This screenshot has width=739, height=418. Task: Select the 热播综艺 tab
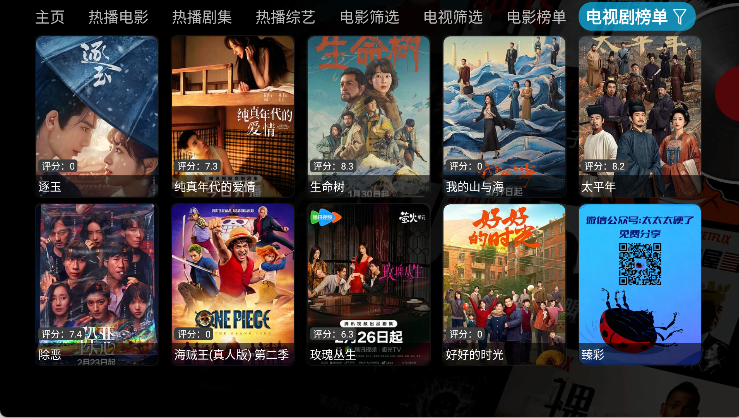pyautogui.click(x=285, y=17)
